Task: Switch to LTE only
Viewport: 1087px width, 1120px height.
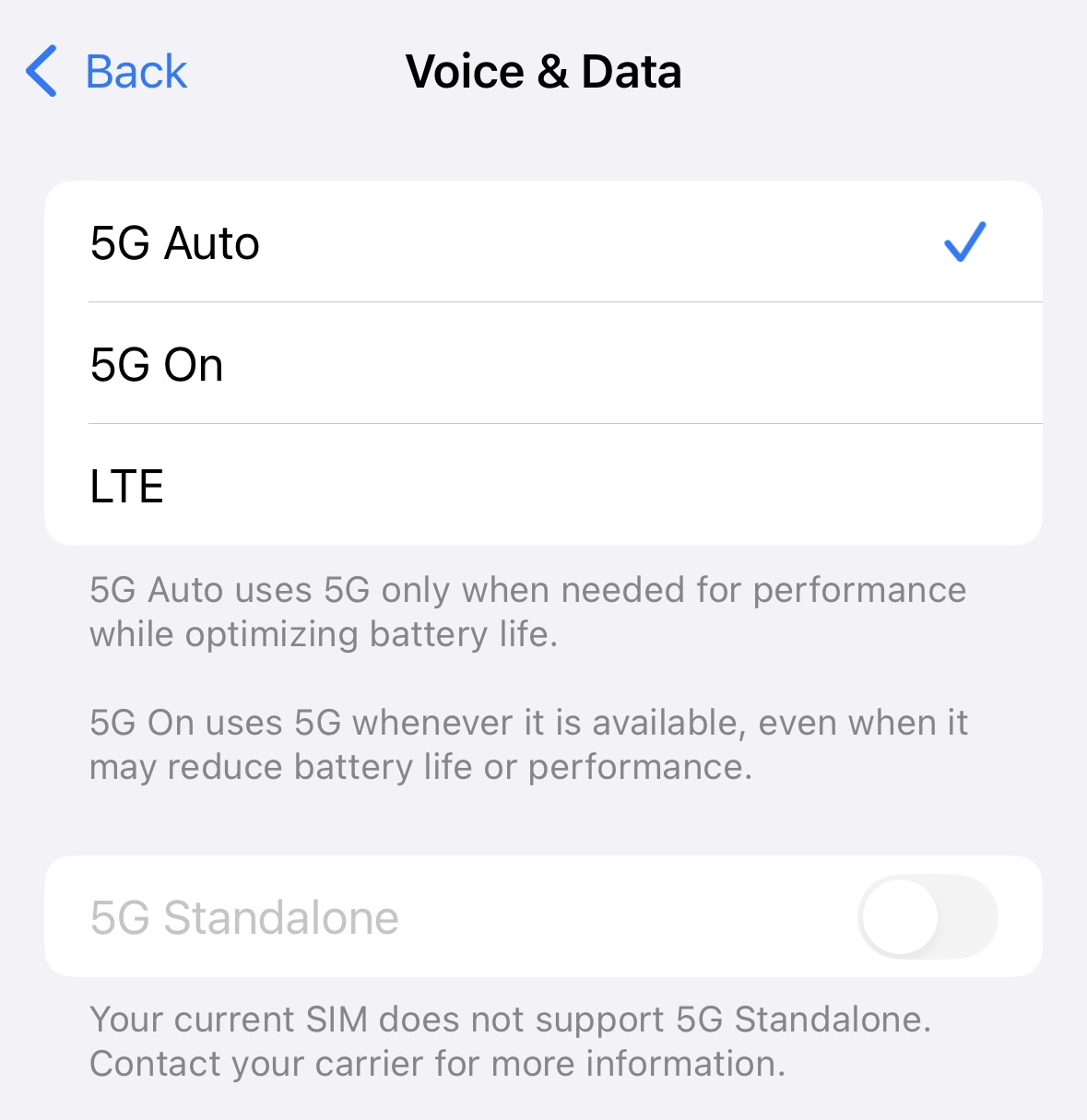Action: point(543,486)
